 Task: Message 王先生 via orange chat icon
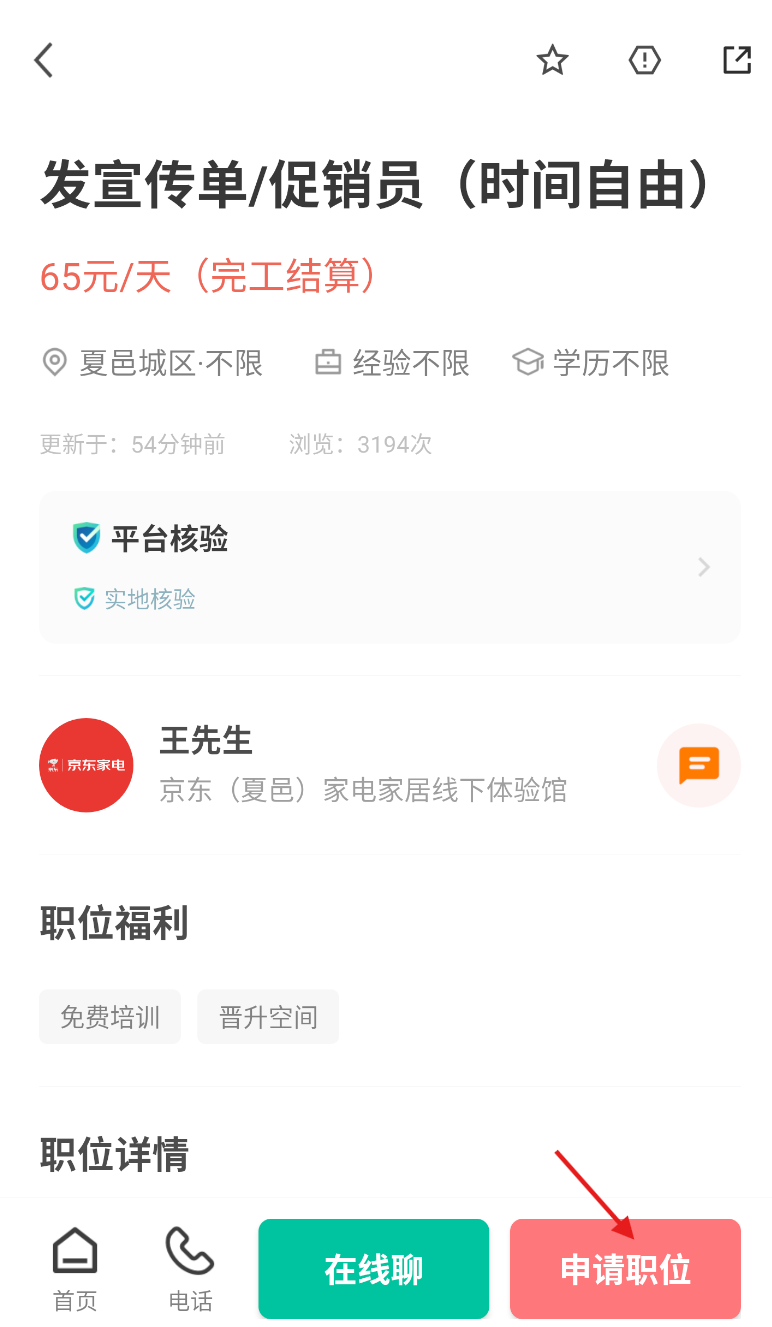click(x=698, y=765)
